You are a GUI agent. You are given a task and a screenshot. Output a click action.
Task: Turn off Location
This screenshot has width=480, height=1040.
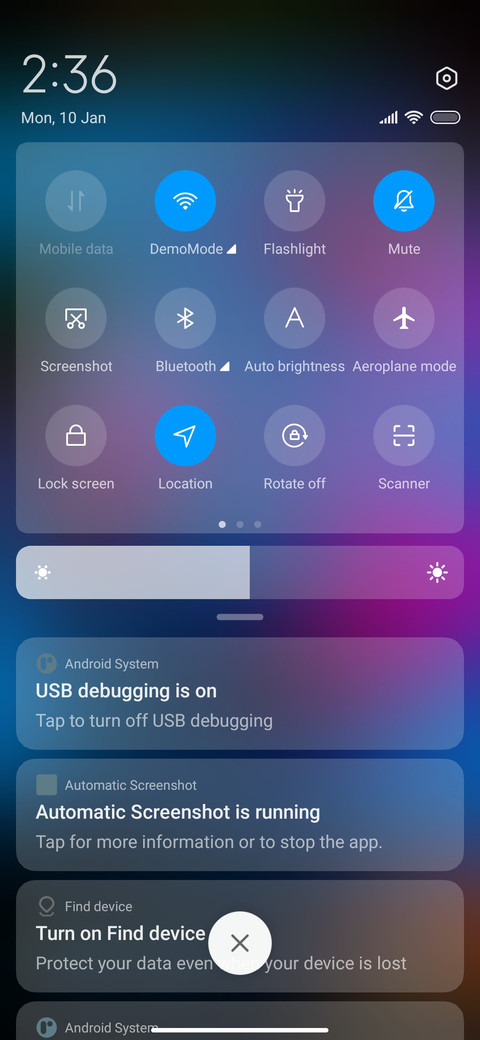185,436
